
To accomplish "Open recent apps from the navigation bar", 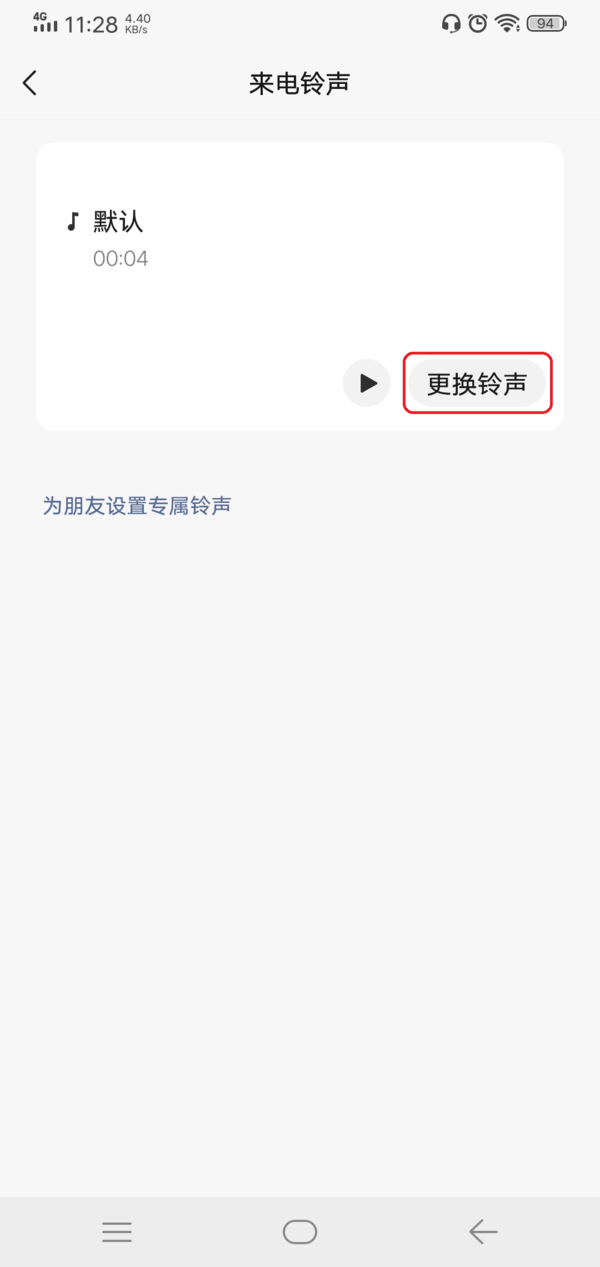I will 117,1232.
